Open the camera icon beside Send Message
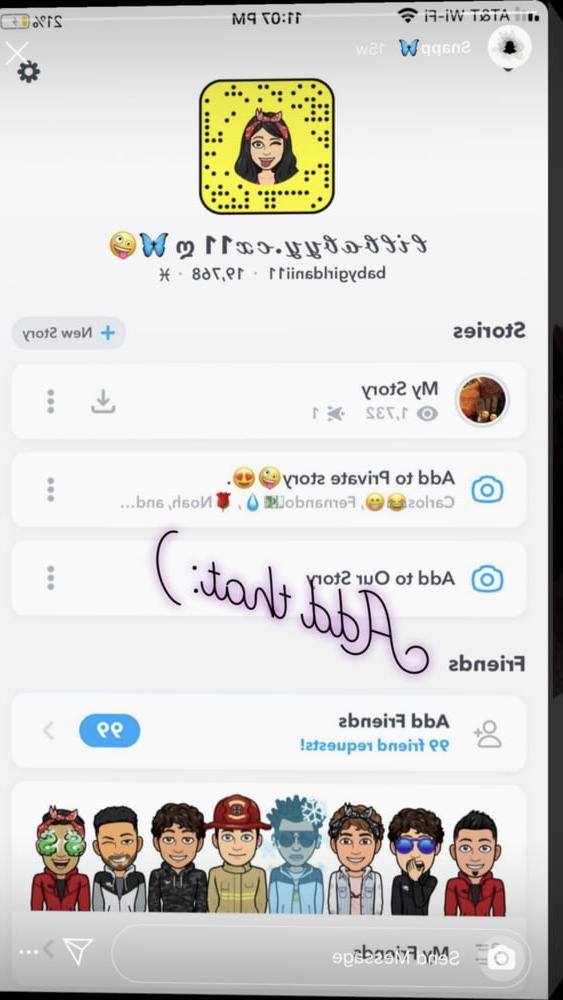563x1000 pixels. tap(502, 957)
